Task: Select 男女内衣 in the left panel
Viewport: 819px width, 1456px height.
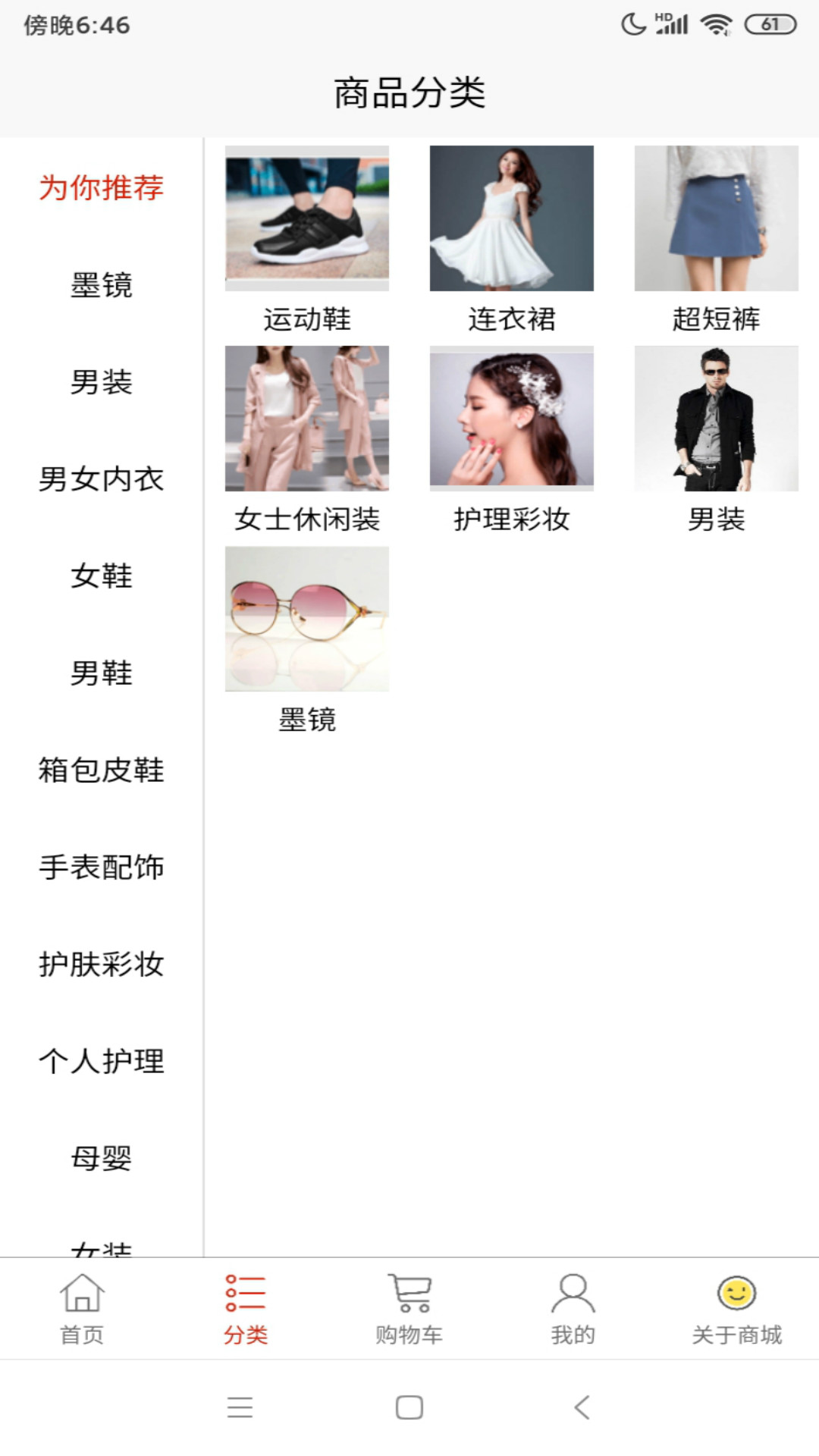Action: [101, 480]
